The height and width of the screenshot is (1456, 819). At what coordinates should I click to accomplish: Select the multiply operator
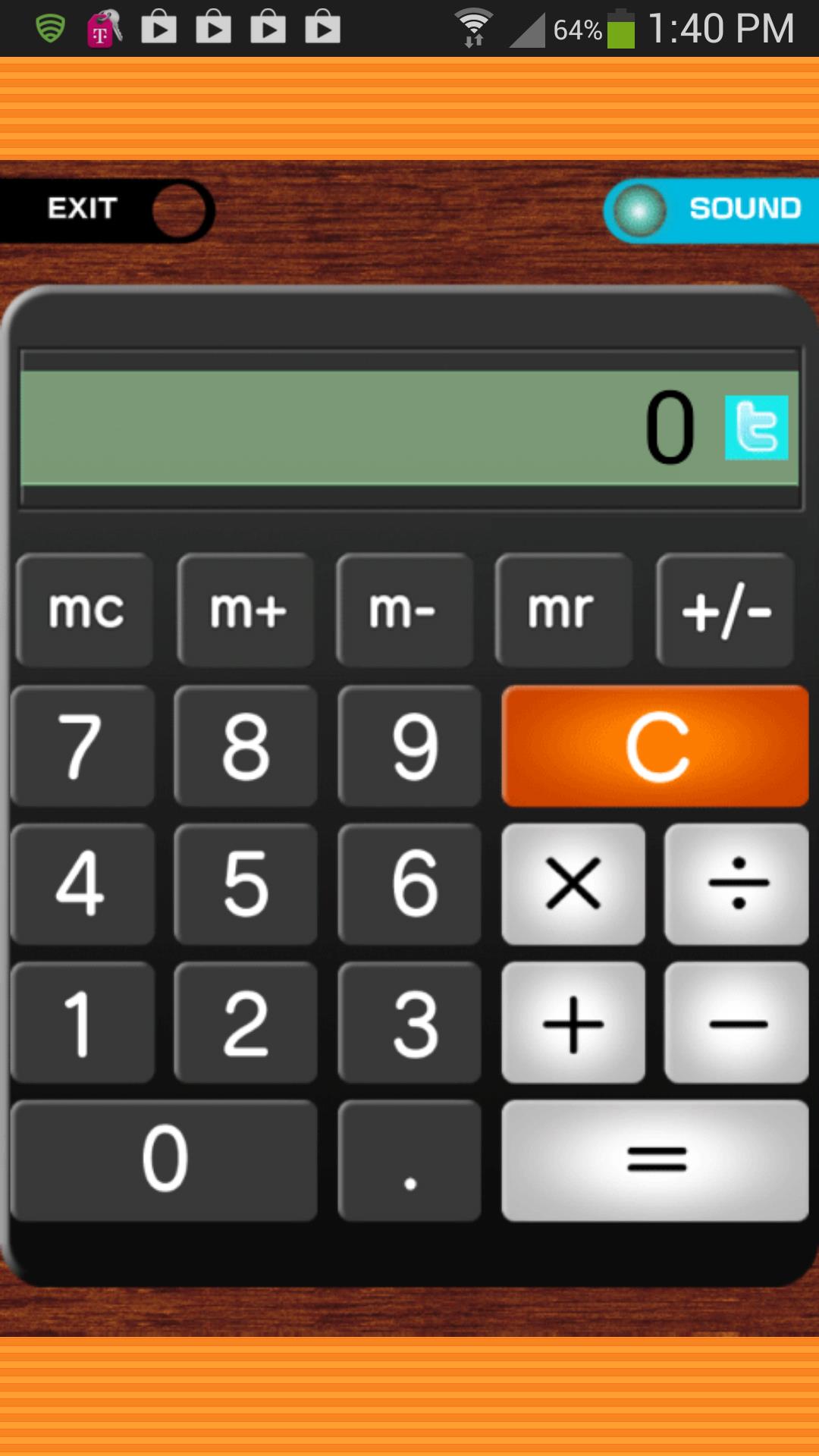click(x=573, y=884)
